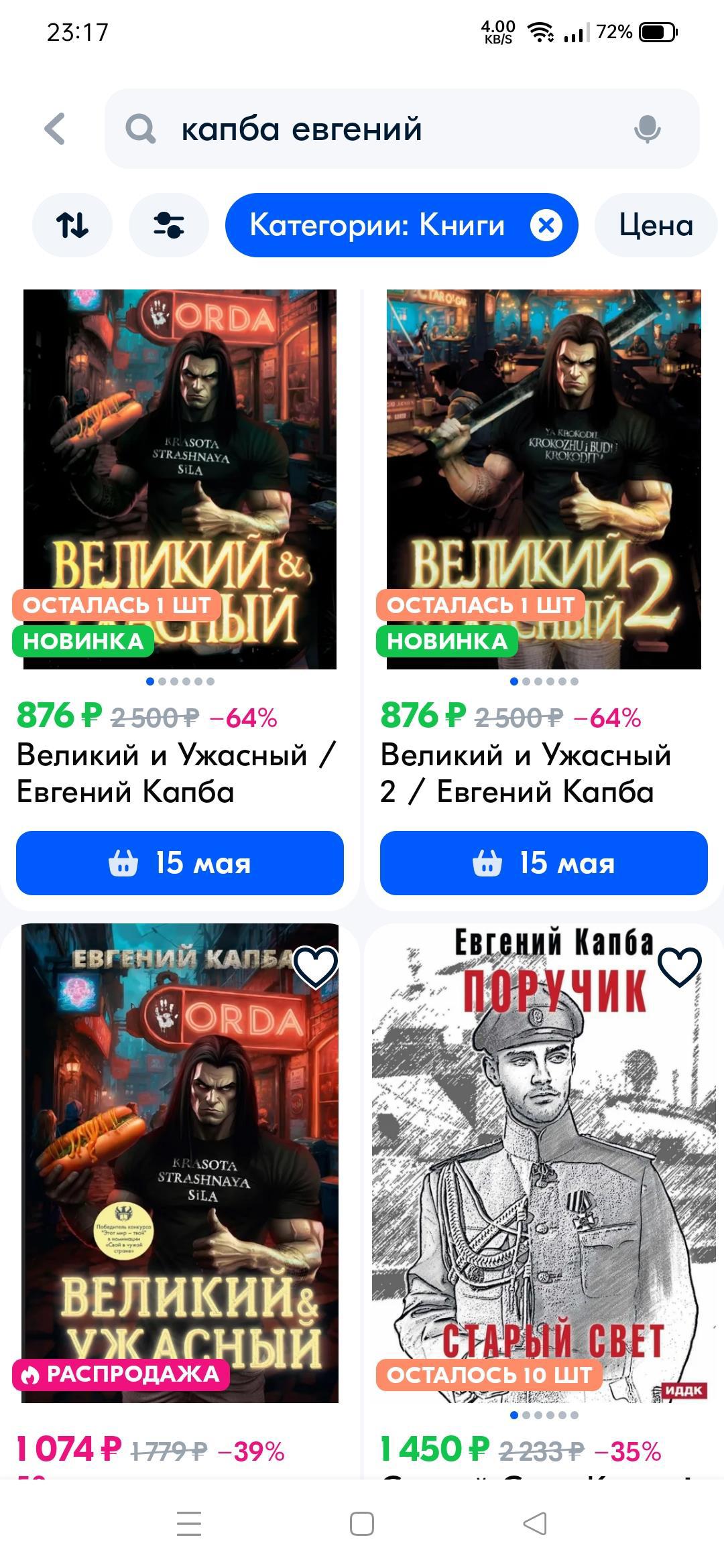Image resolution: width=724 pixels, height=1568 pixels.
Task: Favorite the «Поручик. Старый свет» book
Action: tap(679, 967)
